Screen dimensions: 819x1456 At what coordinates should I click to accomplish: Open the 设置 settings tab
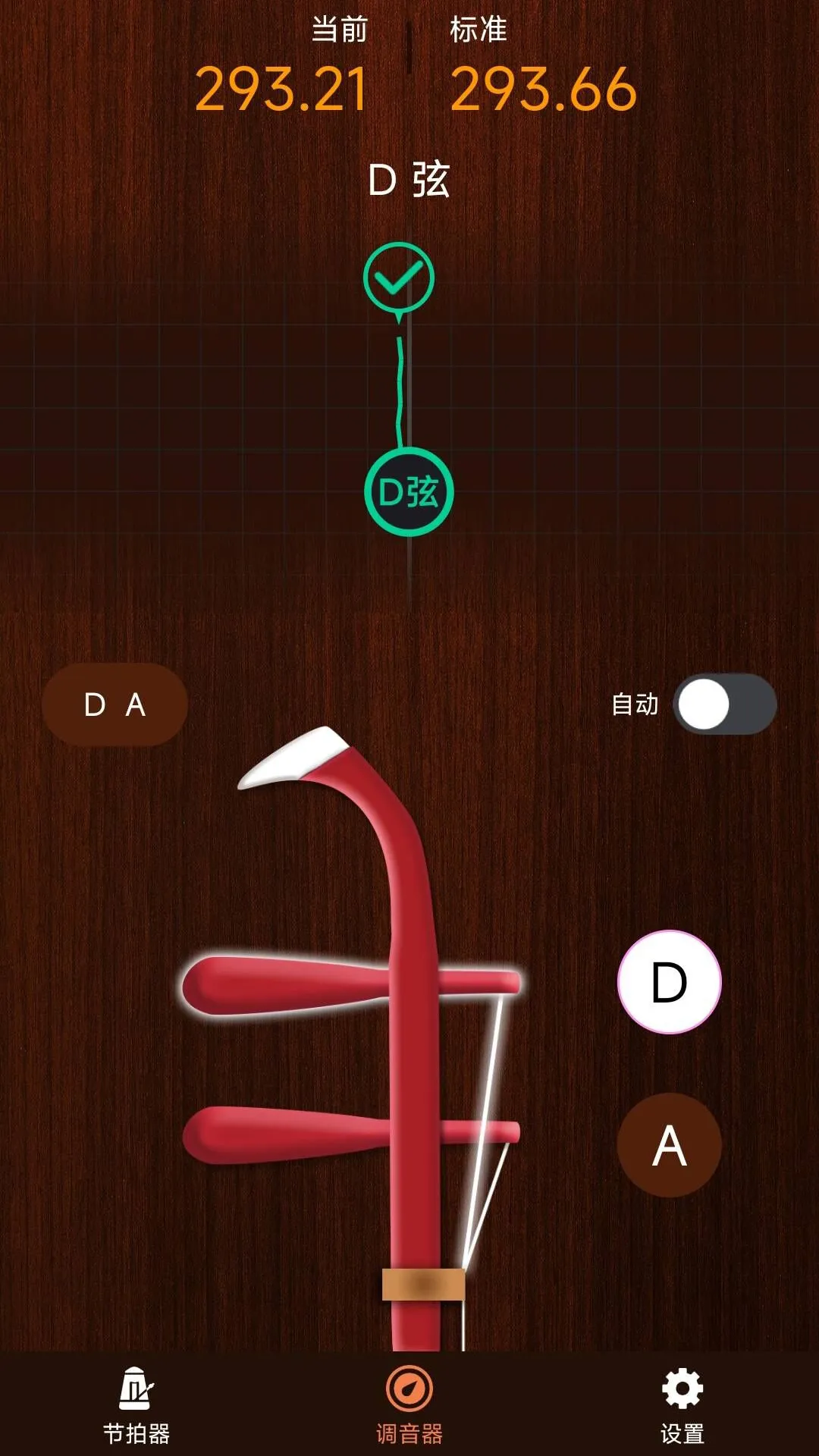point(682,1406)
